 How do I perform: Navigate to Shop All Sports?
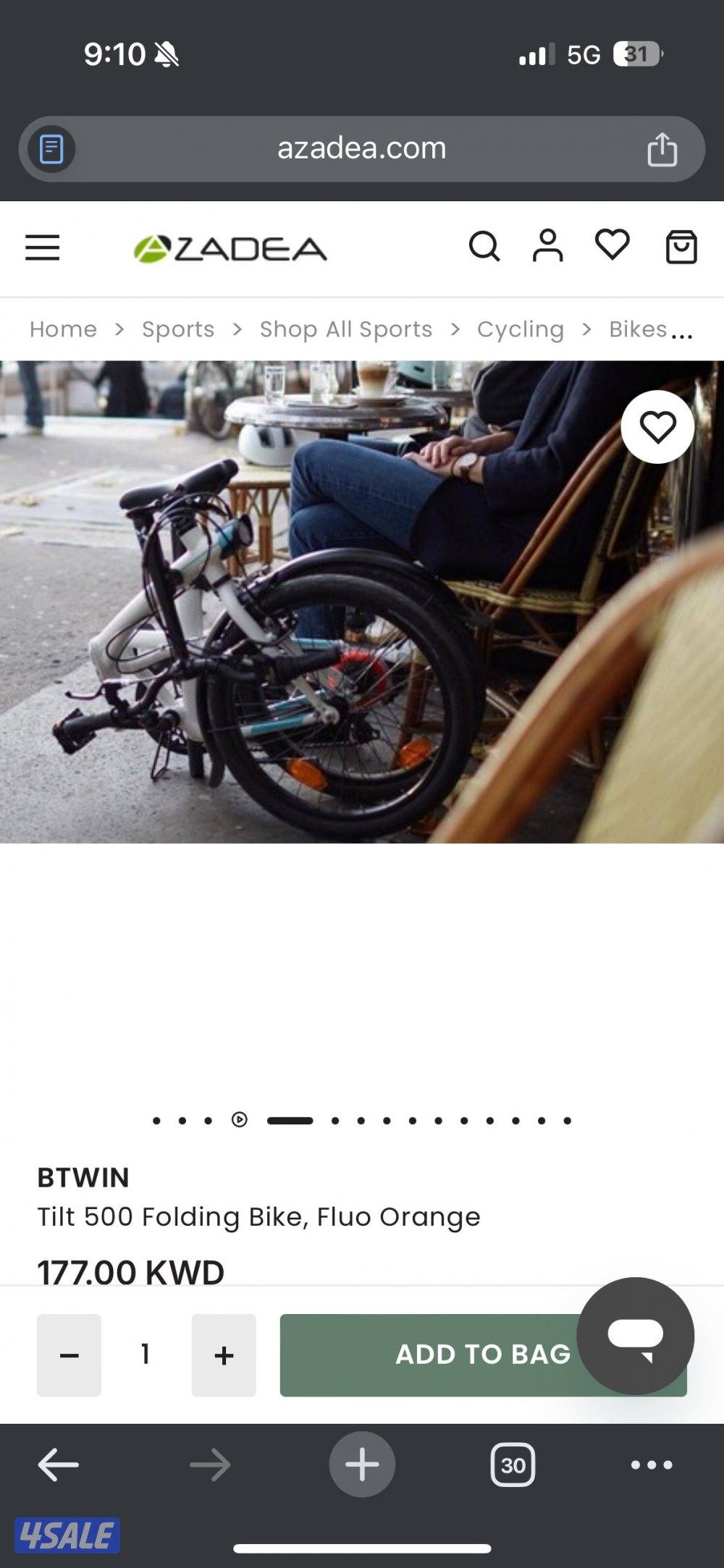345,329
